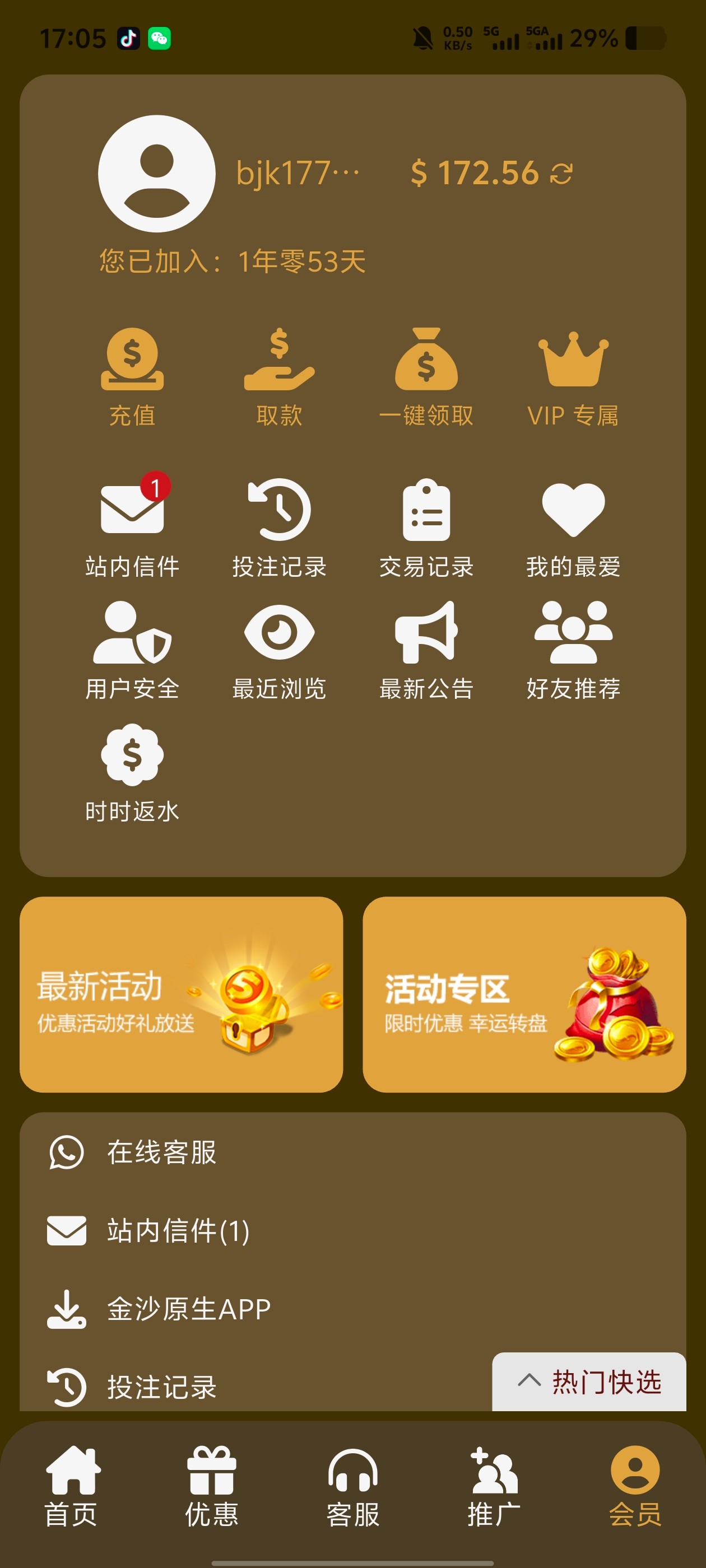
Task: Open the 最新活动 banner
Action: tap(181, 994)
